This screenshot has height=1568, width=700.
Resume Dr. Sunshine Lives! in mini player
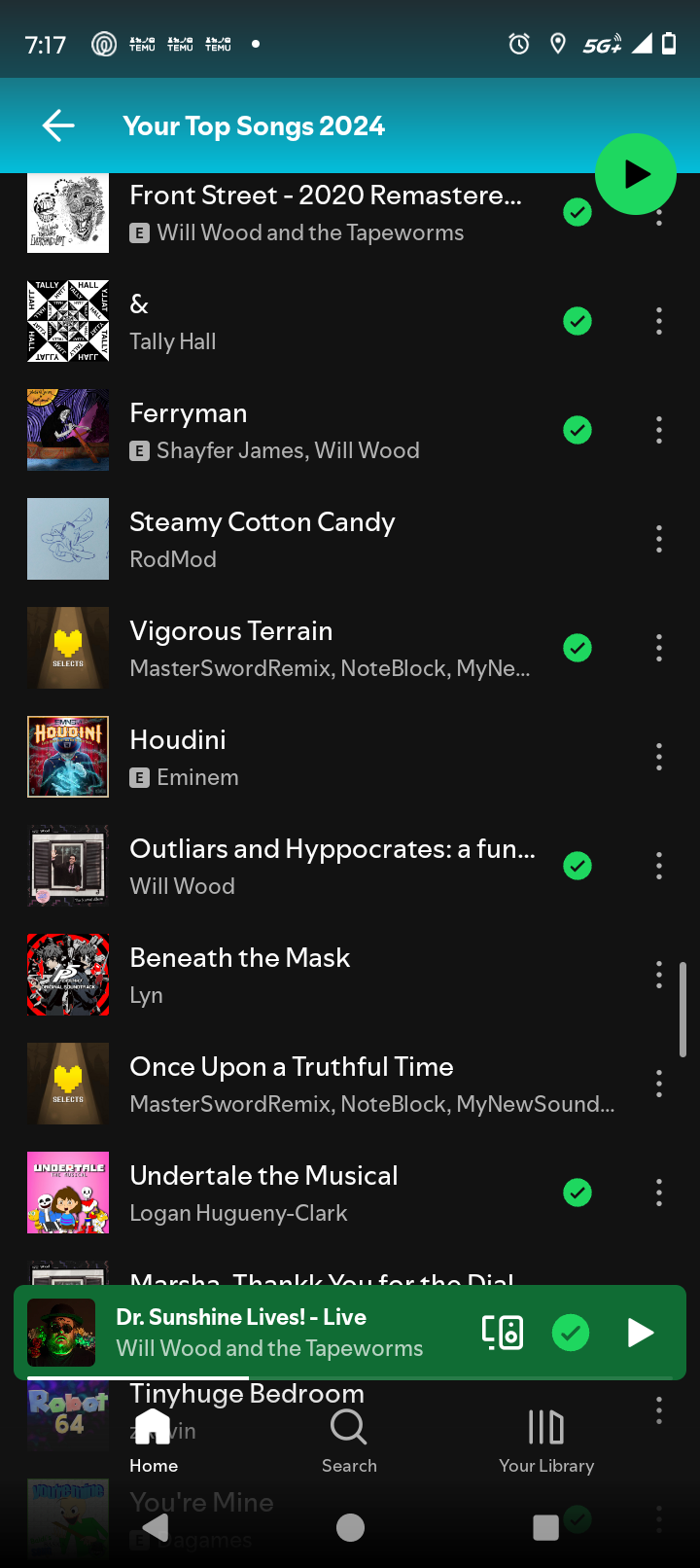640,1333
